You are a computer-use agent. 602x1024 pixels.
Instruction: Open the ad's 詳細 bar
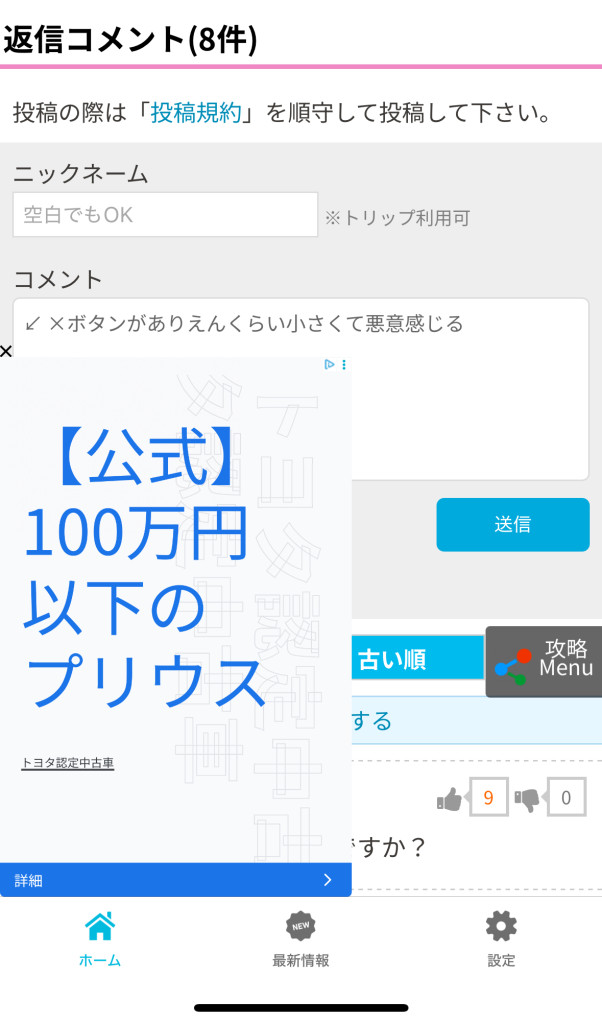[175, 880]
